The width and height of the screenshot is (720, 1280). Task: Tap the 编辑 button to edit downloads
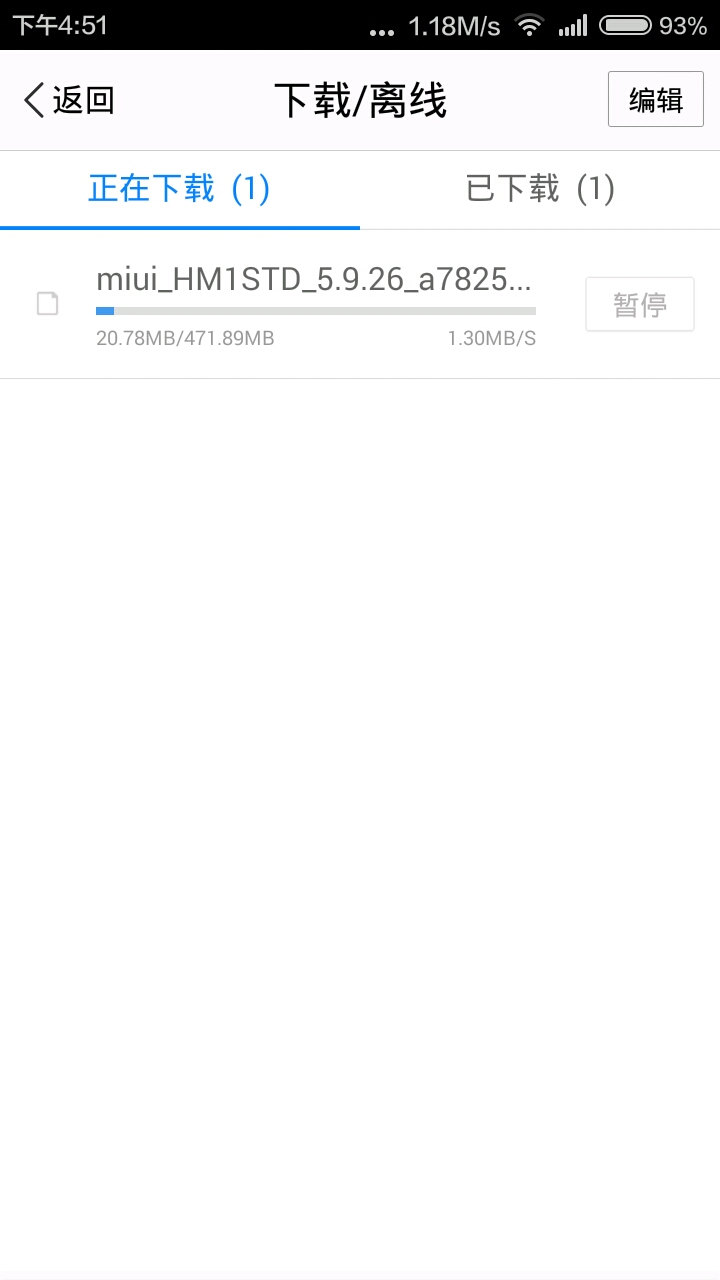point(655,100)
